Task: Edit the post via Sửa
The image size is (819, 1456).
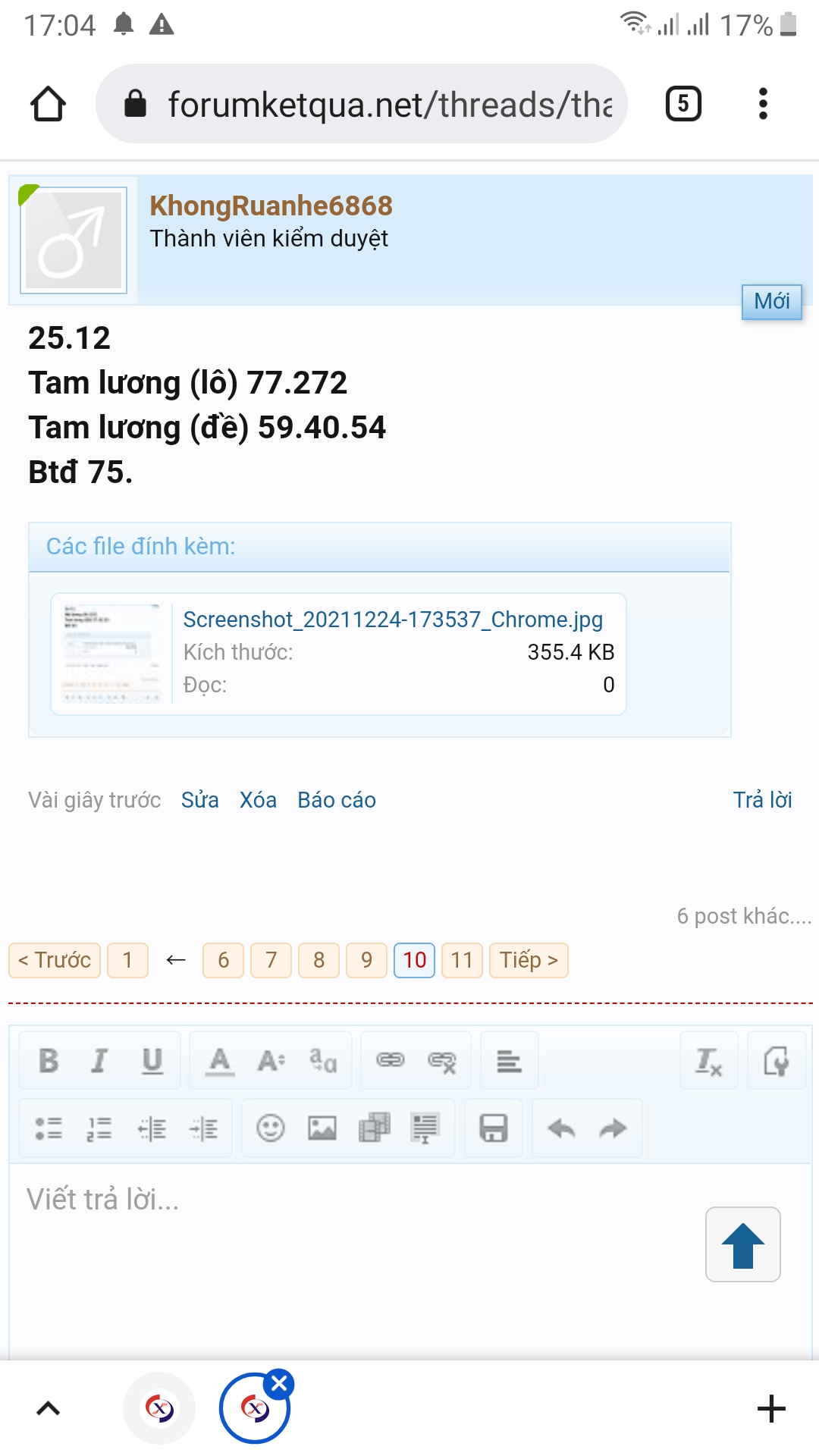Action: point(200,800)
